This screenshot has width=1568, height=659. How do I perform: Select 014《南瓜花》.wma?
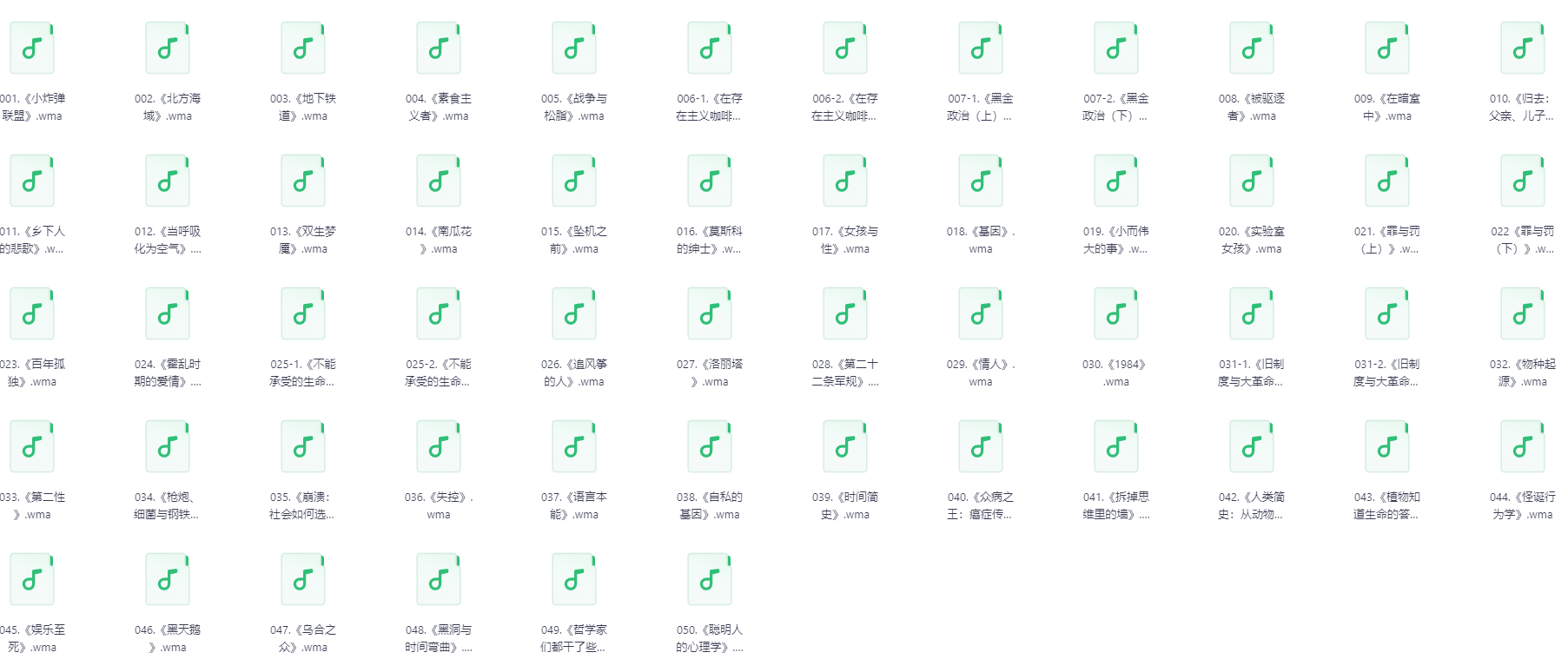439,181
